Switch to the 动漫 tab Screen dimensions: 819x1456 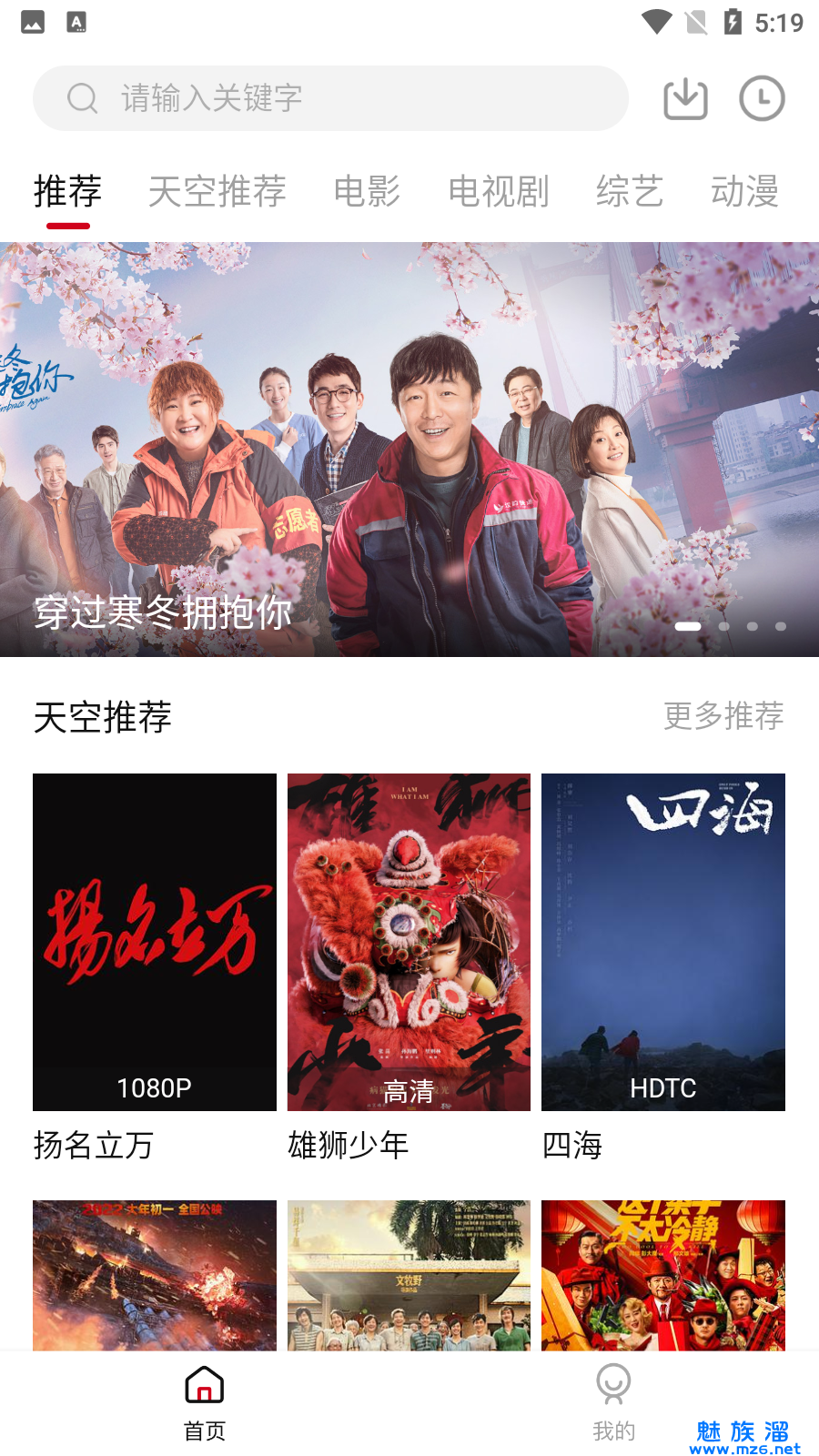[744, 192]
